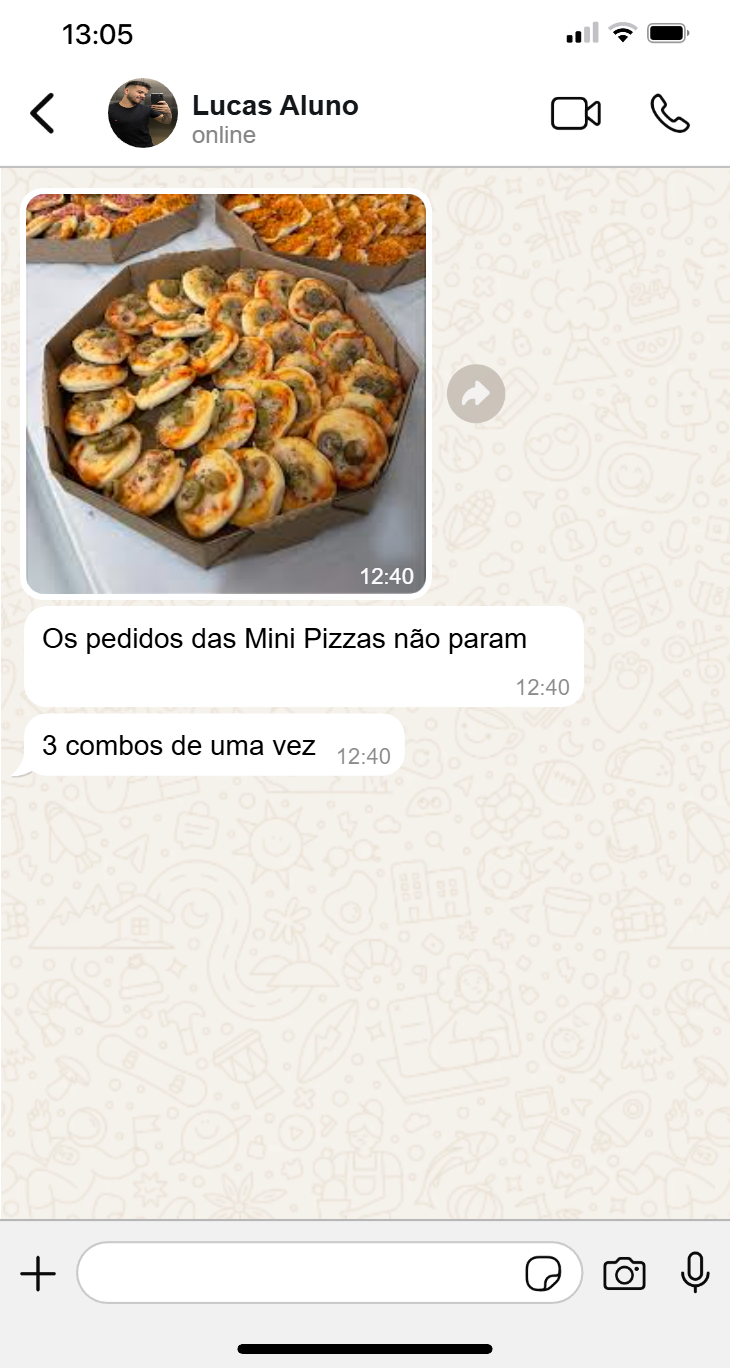Tap the microphone to record a voice message
The width and height of the screenshot is (732, 1370).
pyautogui.click(x=695, y=1273)
